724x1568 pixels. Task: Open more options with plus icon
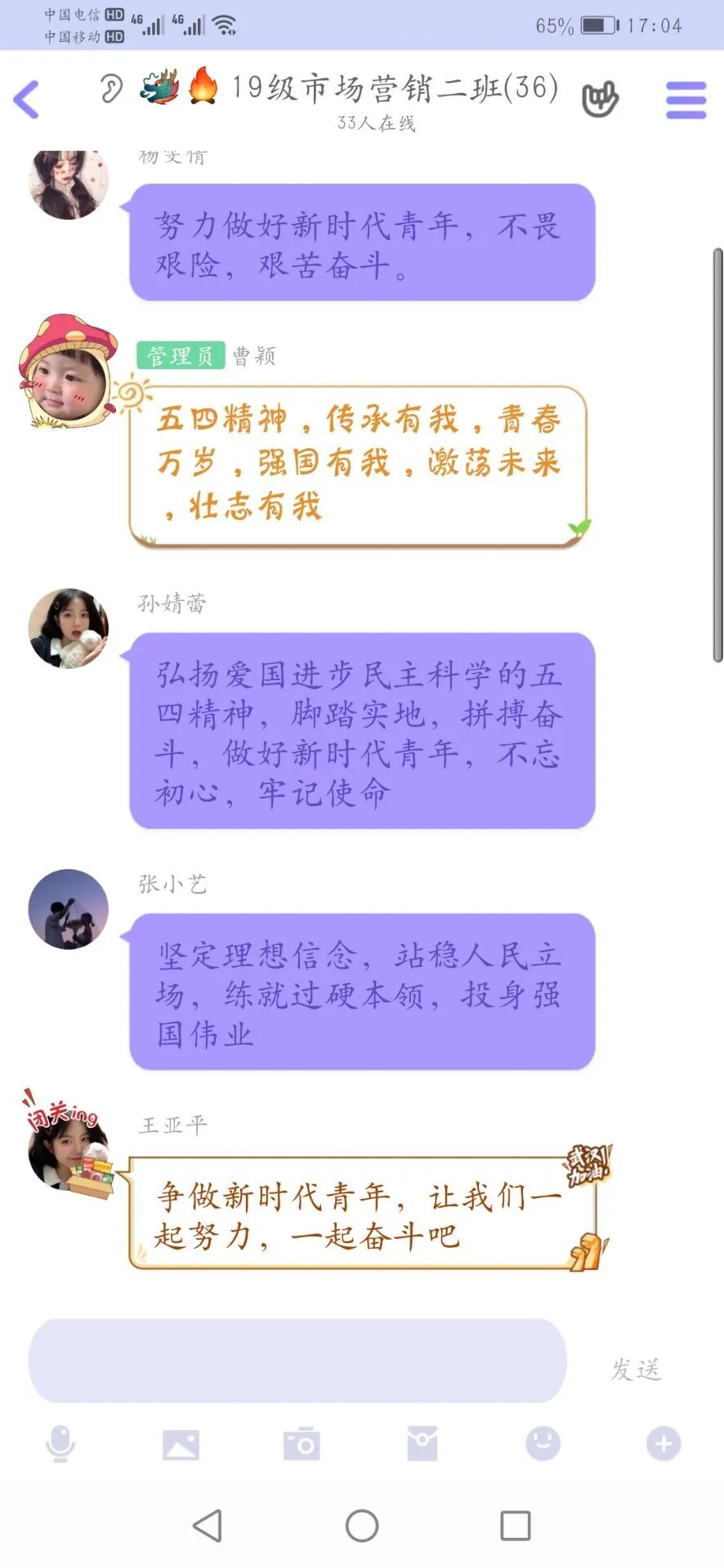pos(664,1444)
